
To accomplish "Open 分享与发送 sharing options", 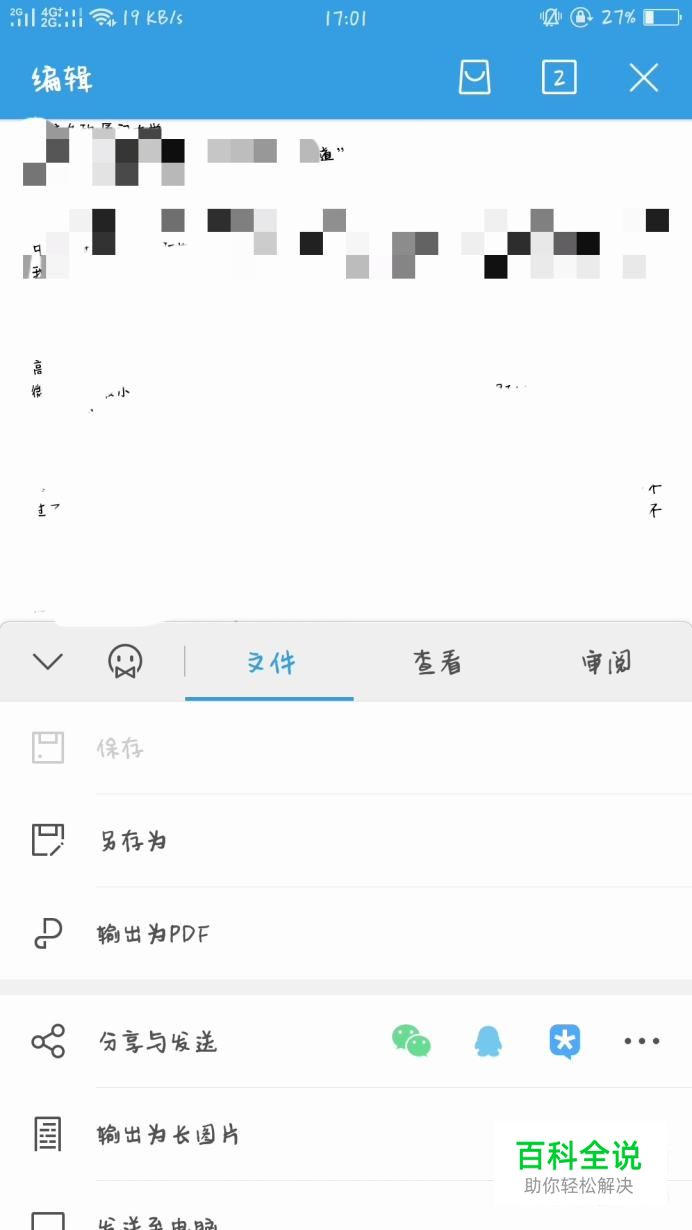I will 158,1042.
